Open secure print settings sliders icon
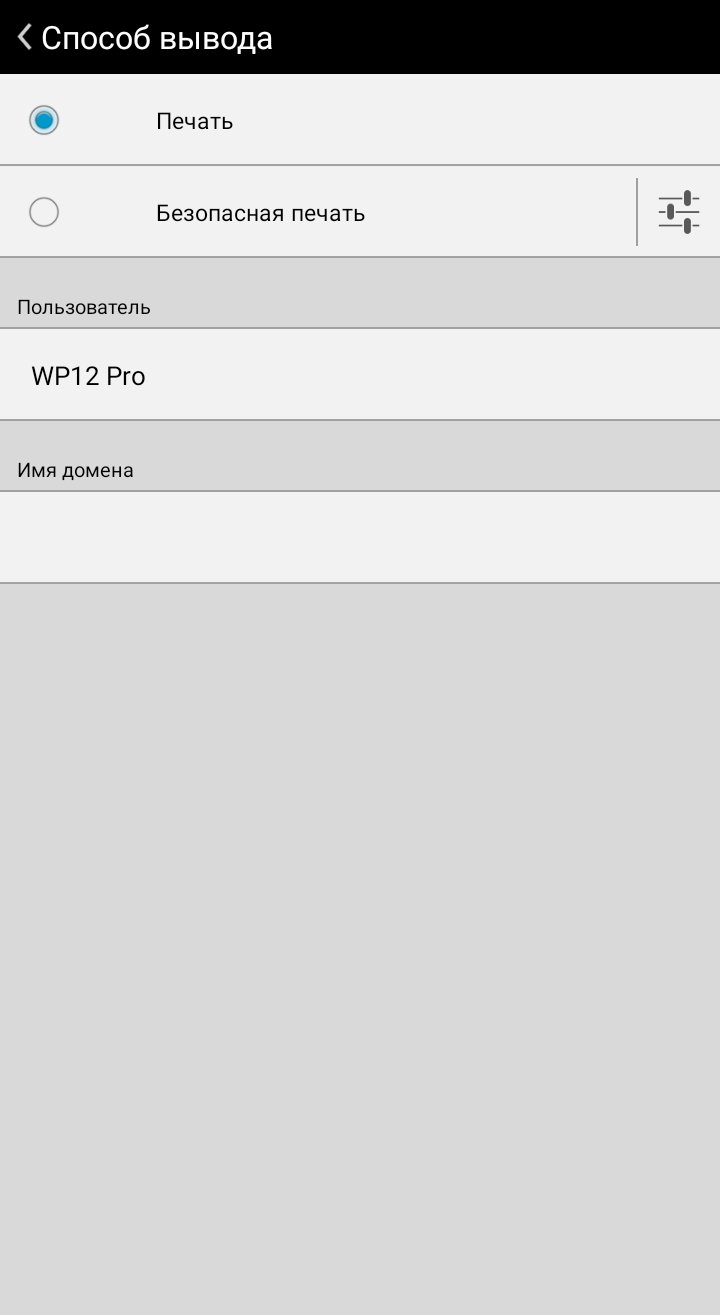The height and width of the screenshot is (1315, 720). 679,212
